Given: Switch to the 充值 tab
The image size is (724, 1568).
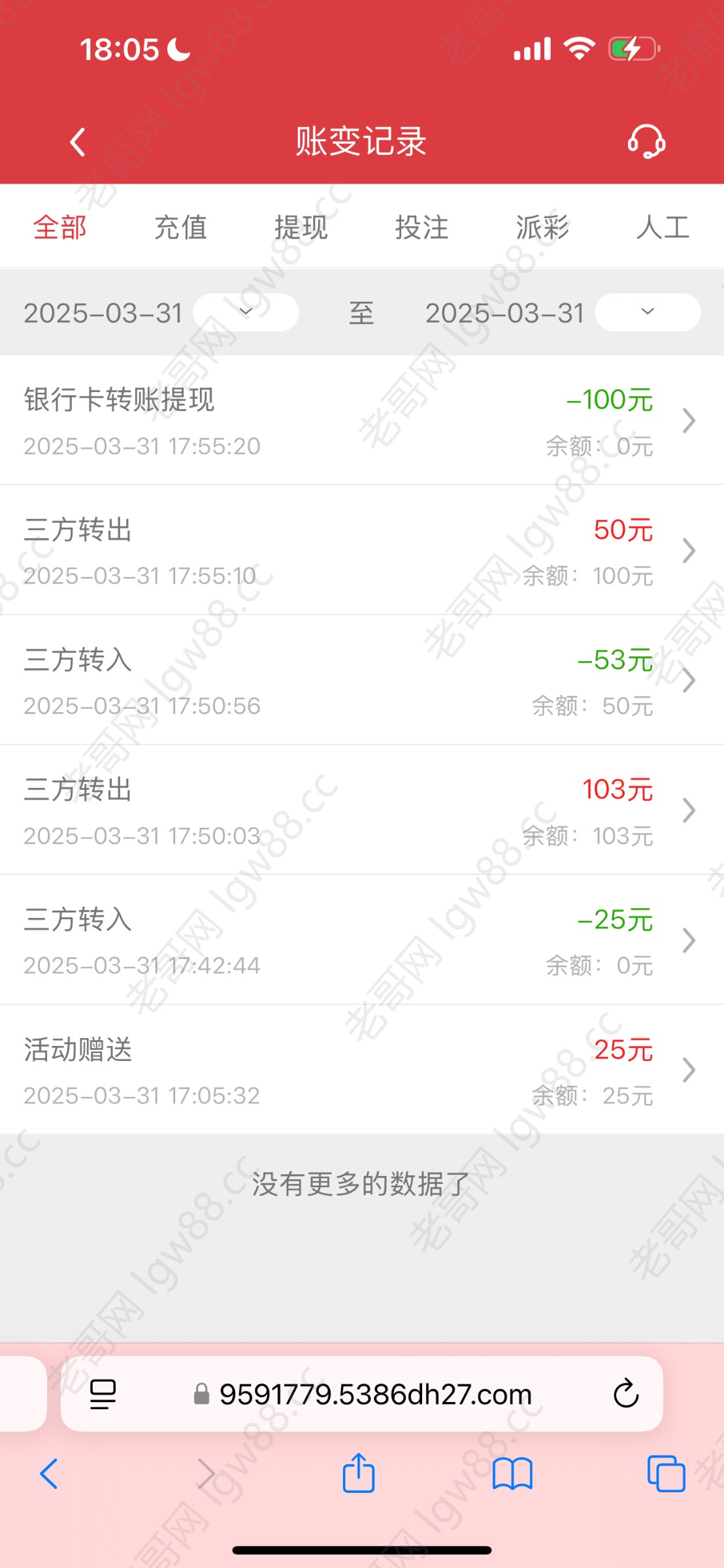Looking at the screenshot, I should 180,227.
